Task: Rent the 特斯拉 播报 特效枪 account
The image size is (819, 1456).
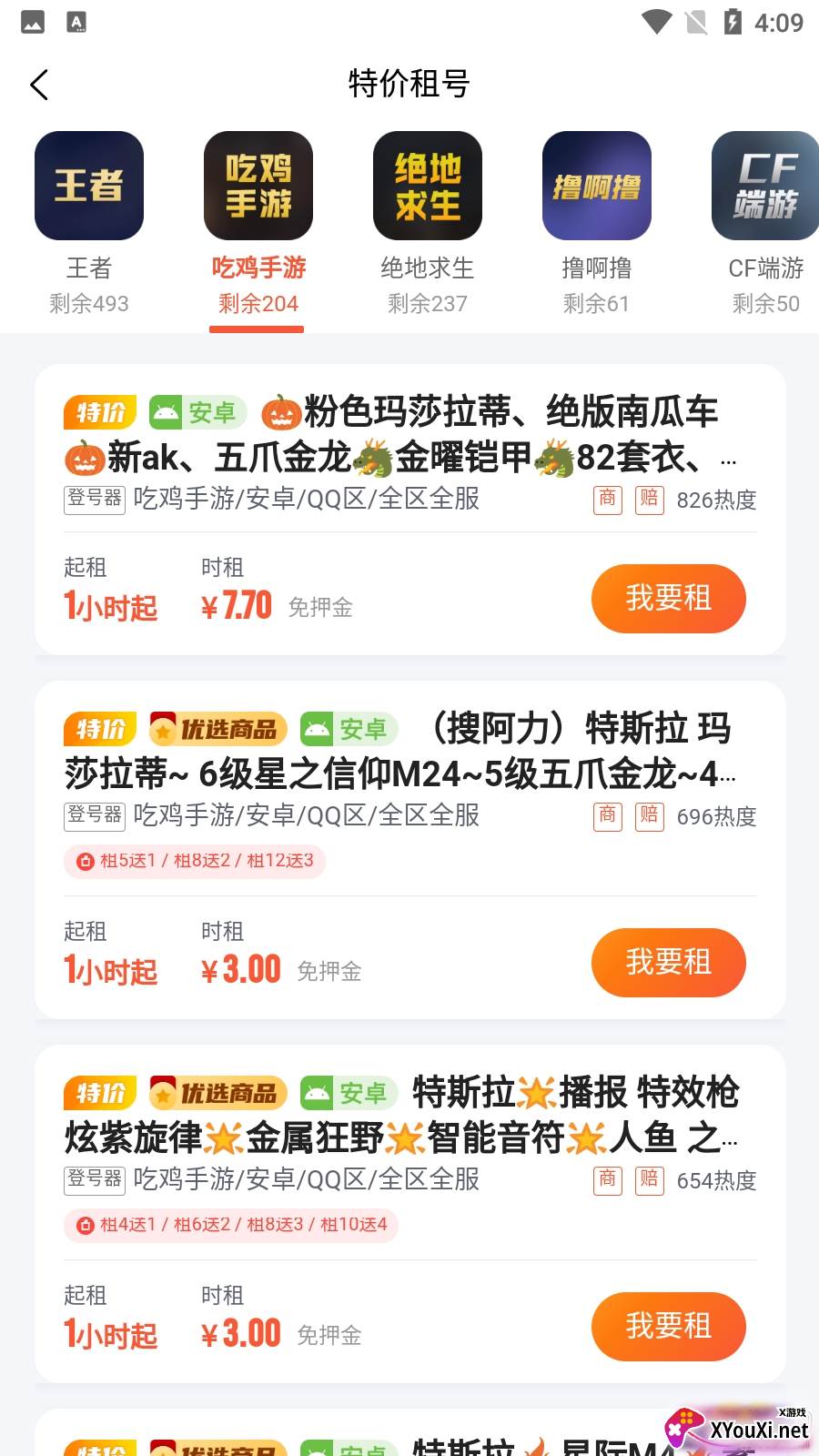Action: [x=668, y=1327]
